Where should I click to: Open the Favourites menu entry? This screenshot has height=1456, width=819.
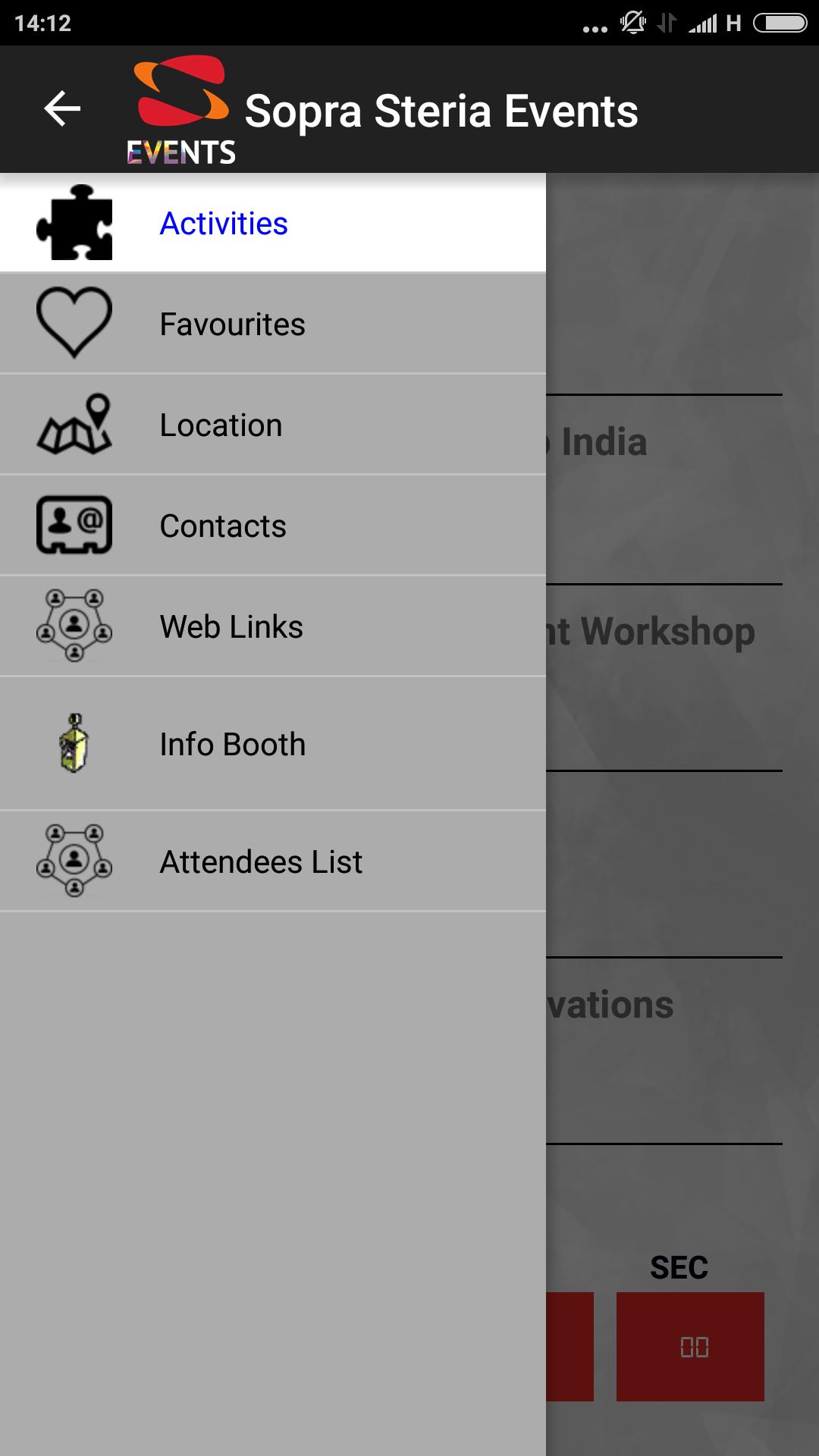click(x=232, y=322)
